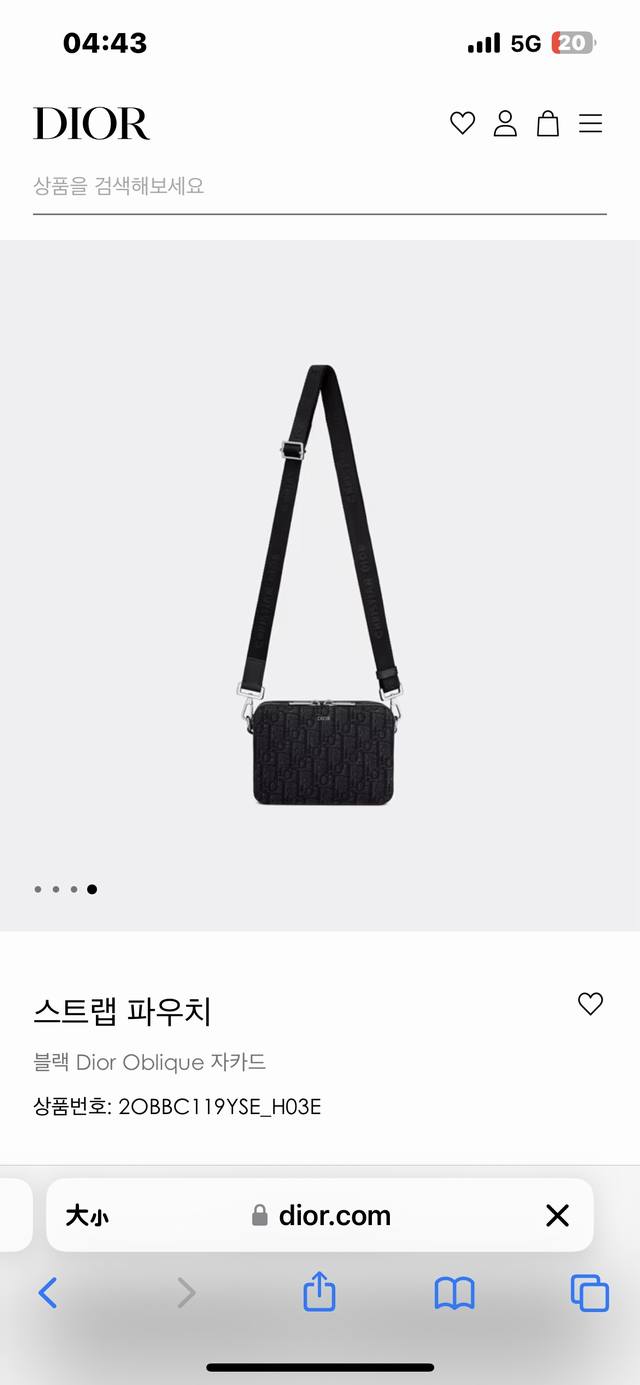Show all open Safari tabs
The width and height of the screenshot is (640, 1385).
pyautogui.click(x=589, y=1293)
